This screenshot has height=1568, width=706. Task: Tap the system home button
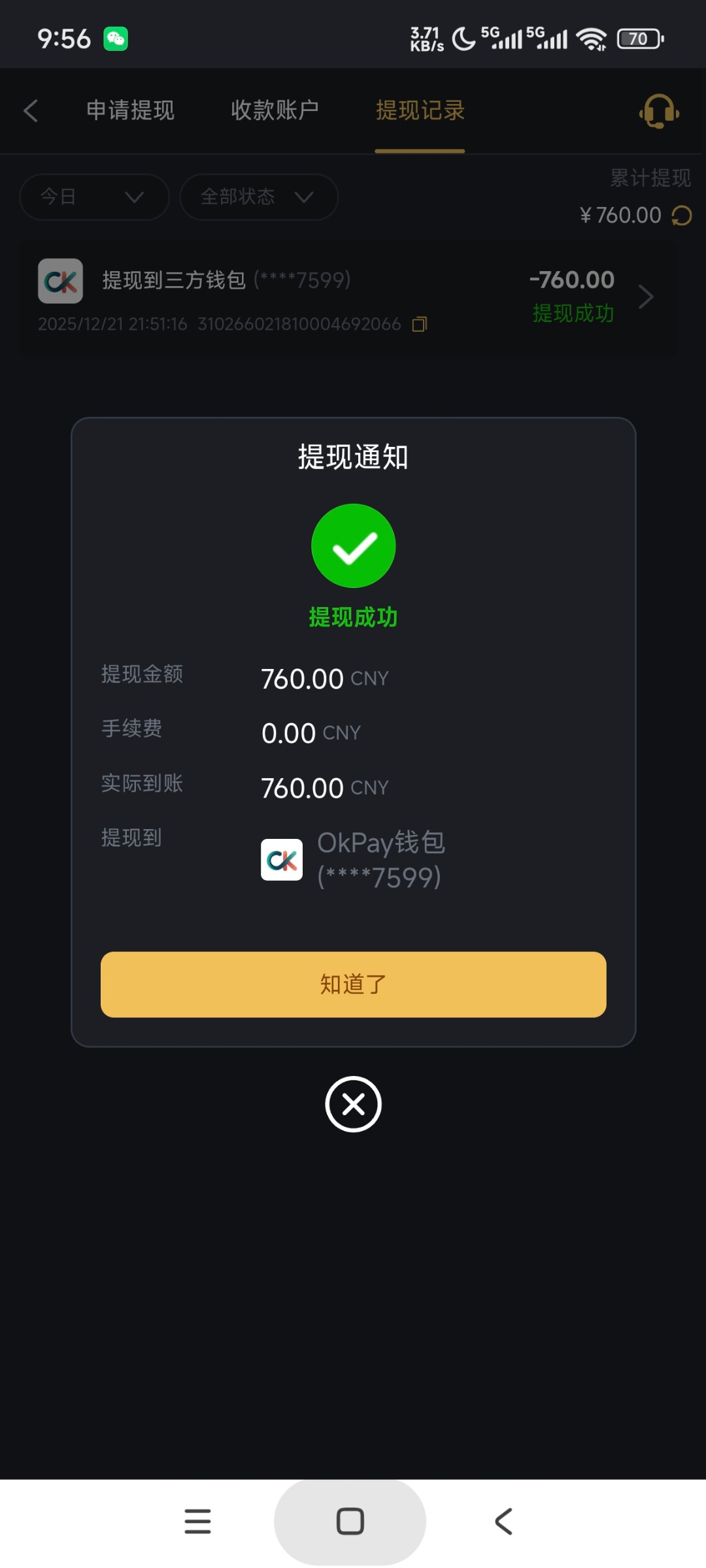click(350, 1521)
